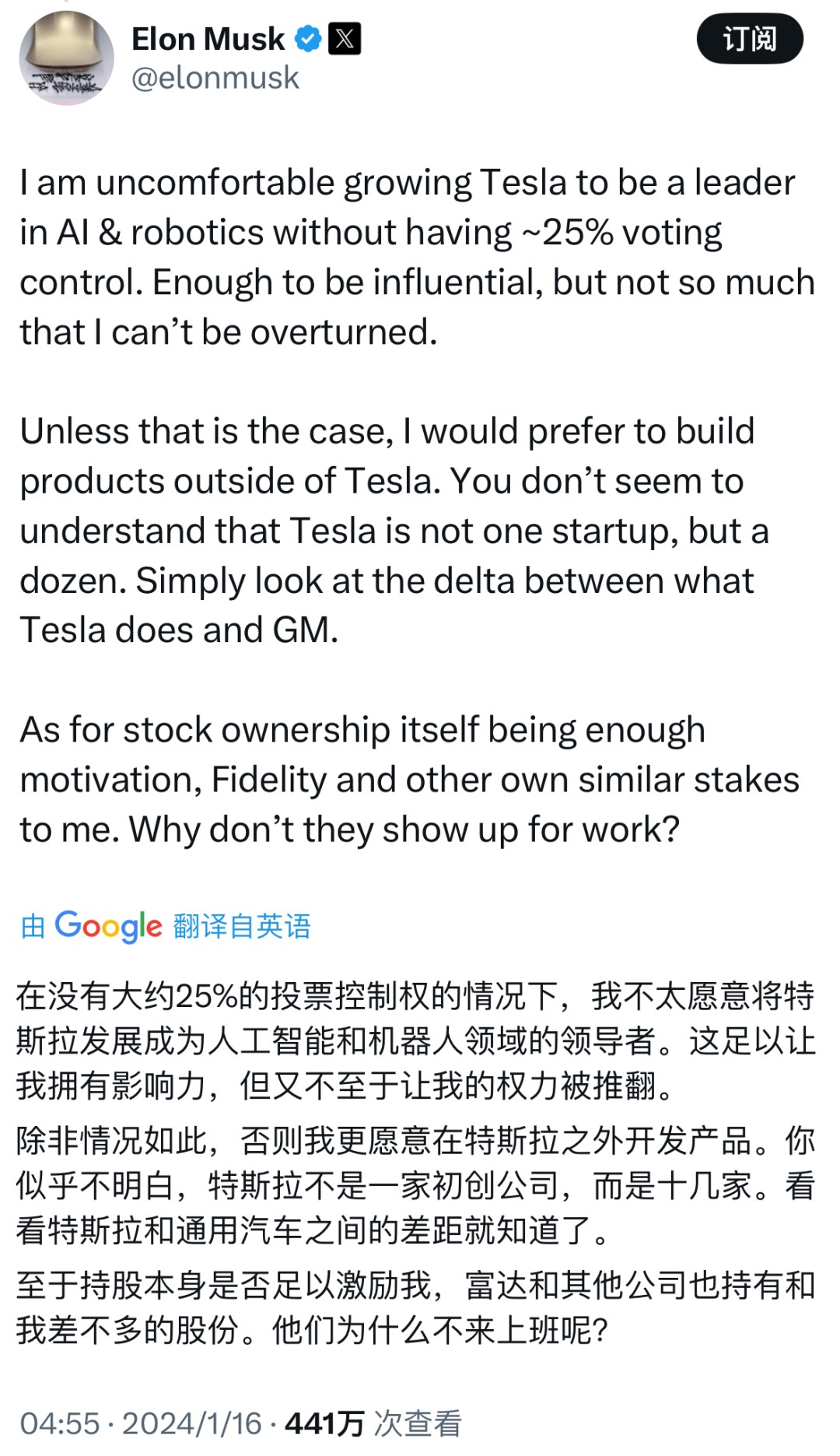Open the 翻译自英语 translation link

[241, 927]
